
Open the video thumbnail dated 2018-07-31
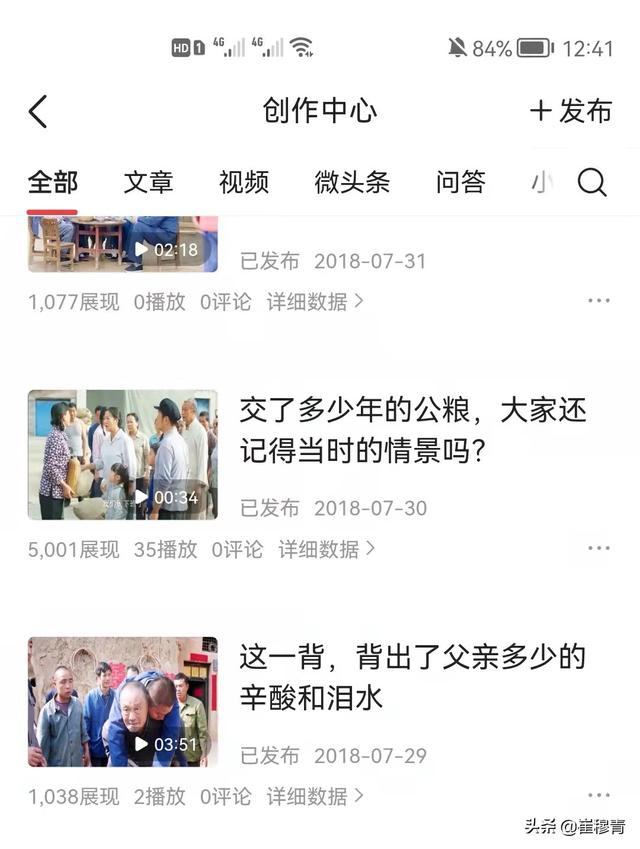122,244
